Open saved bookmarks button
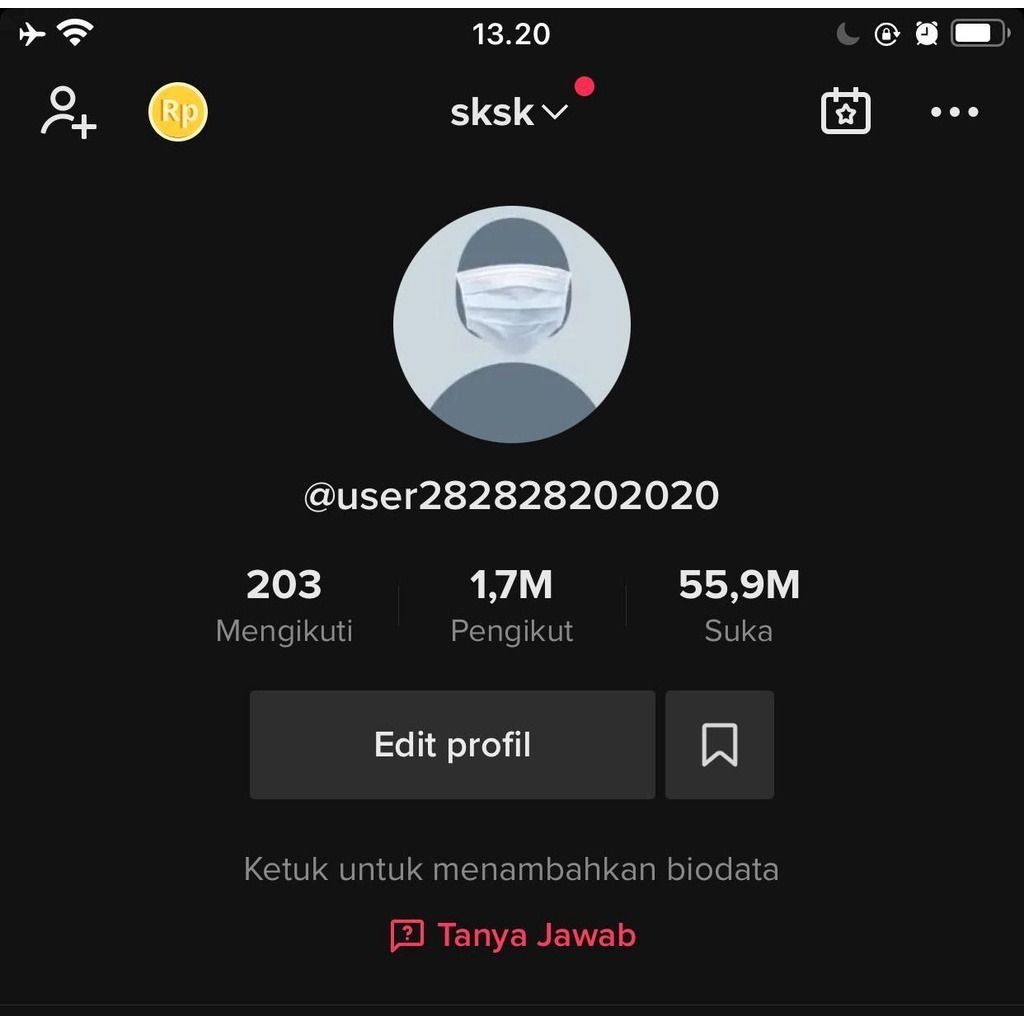 coord(719,745)
